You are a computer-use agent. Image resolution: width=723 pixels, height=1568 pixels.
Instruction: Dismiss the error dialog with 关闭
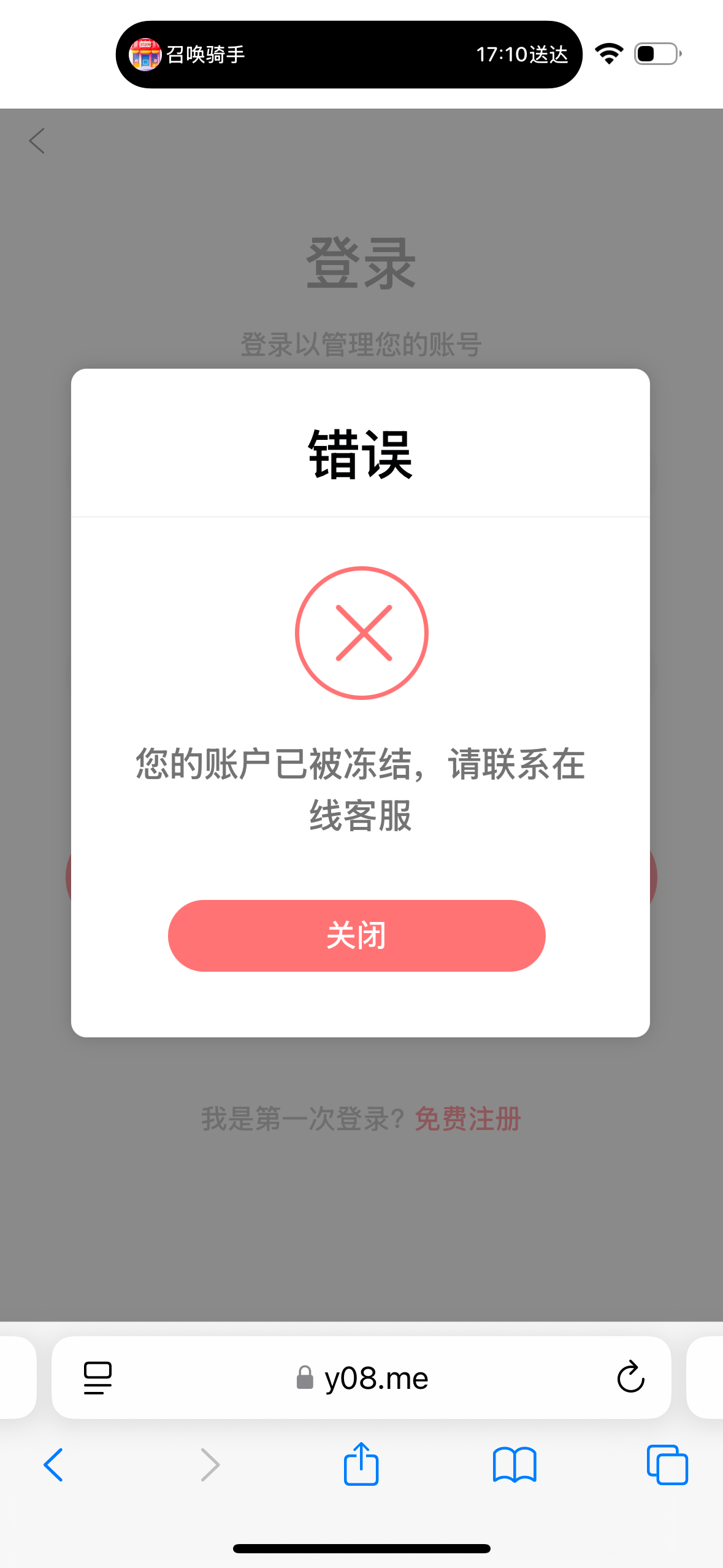click(356, 936)
